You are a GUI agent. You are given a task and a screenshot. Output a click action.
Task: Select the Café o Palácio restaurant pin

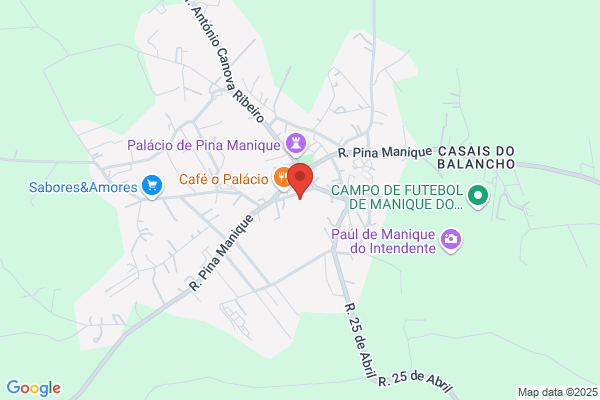coord(282,178)
